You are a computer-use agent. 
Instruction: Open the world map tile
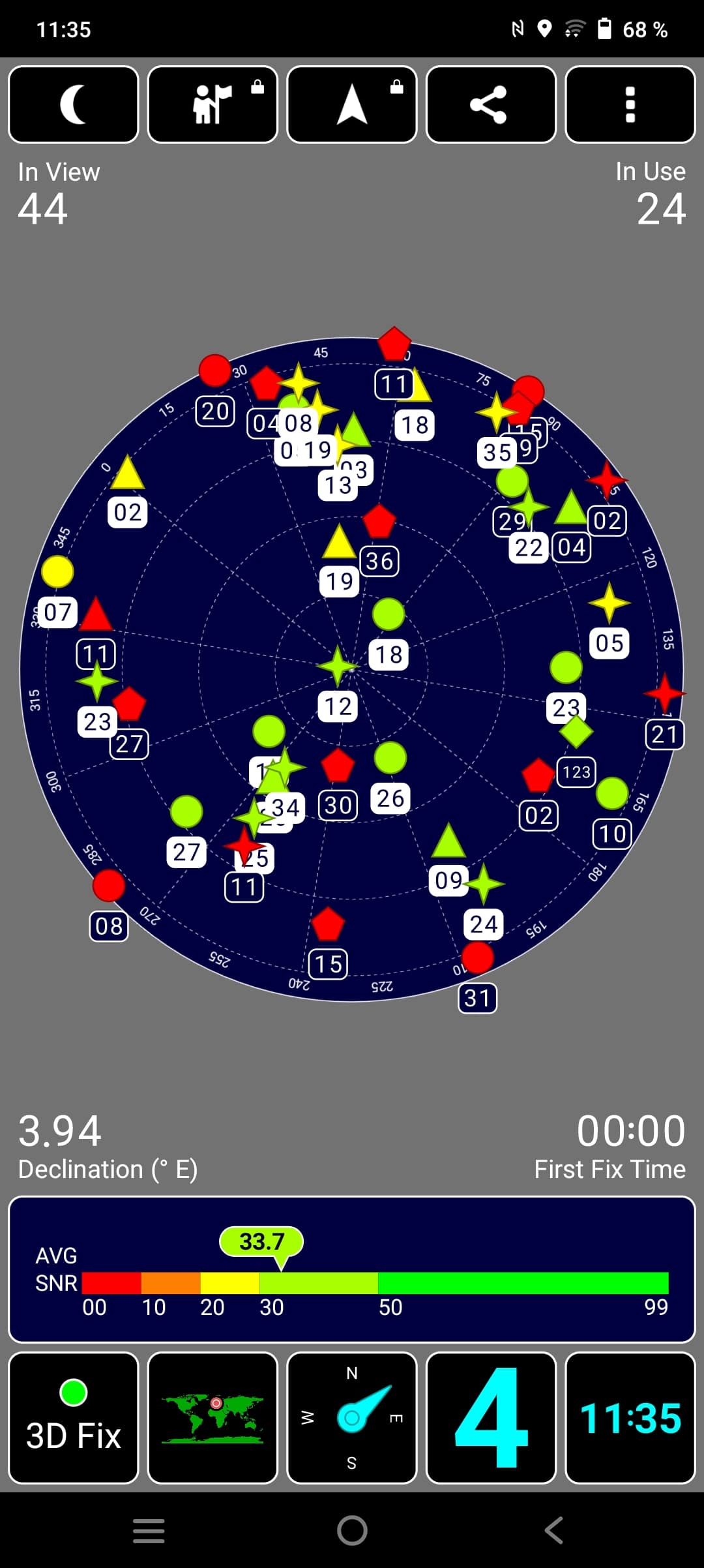[213, 1418]
